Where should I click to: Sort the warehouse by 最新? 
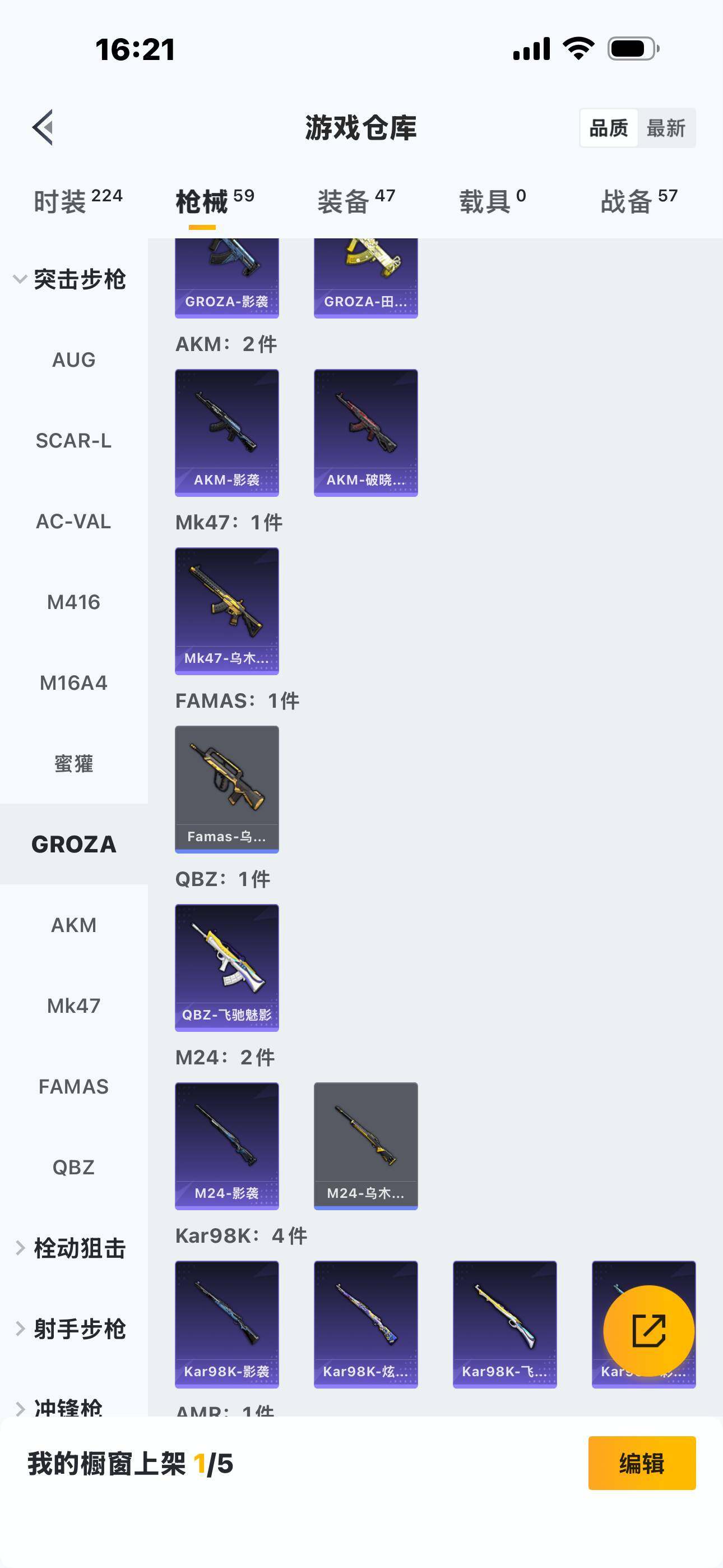tap(665, 128)
